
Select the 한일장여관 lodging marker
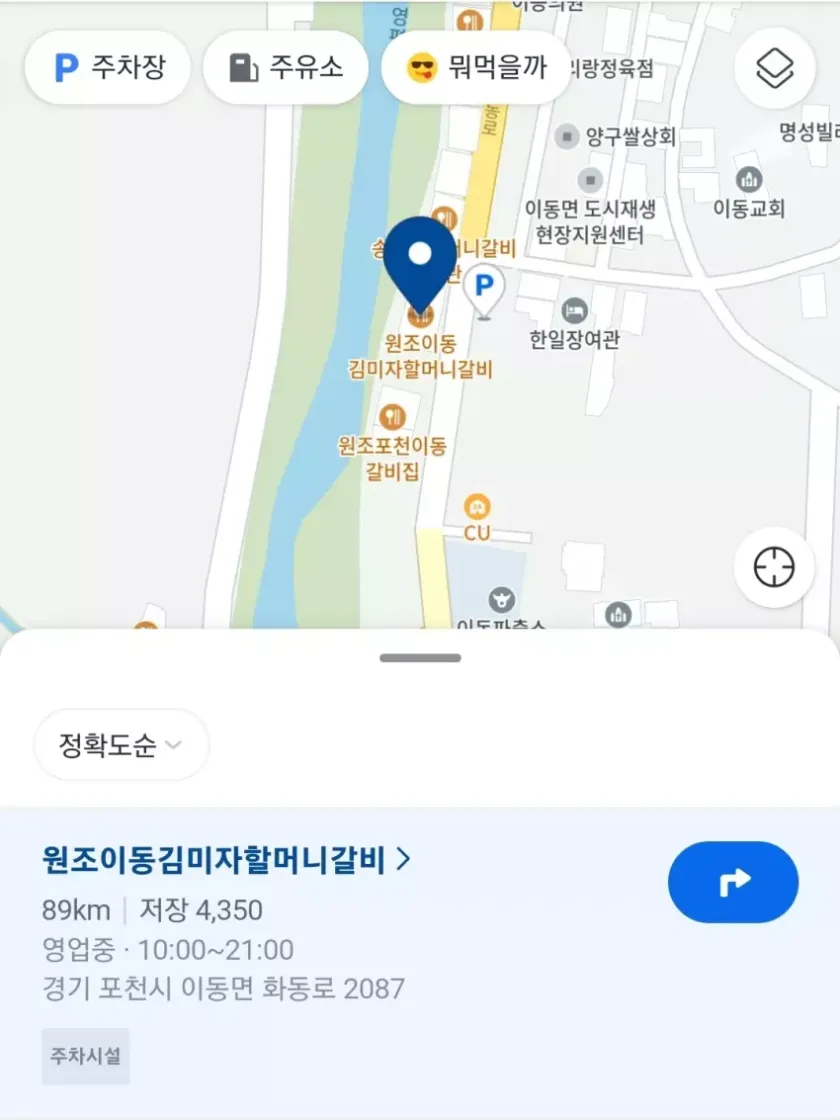point(574,310)
